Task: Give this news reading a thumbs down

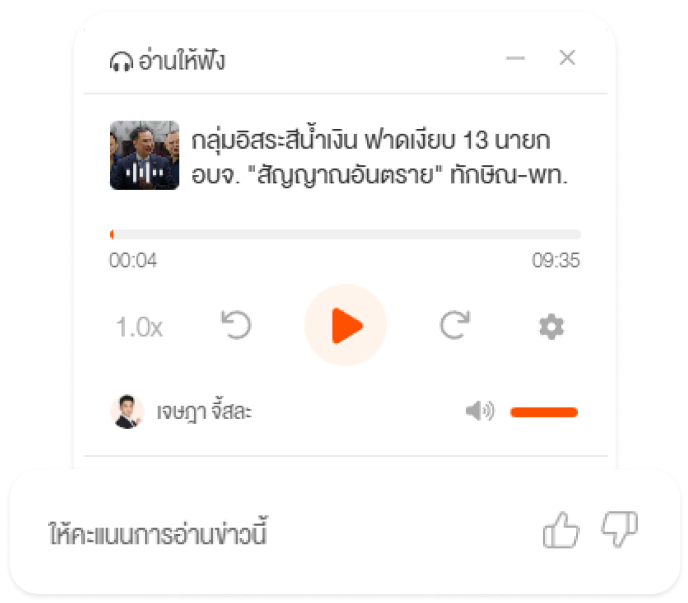Action: [618, 530]
